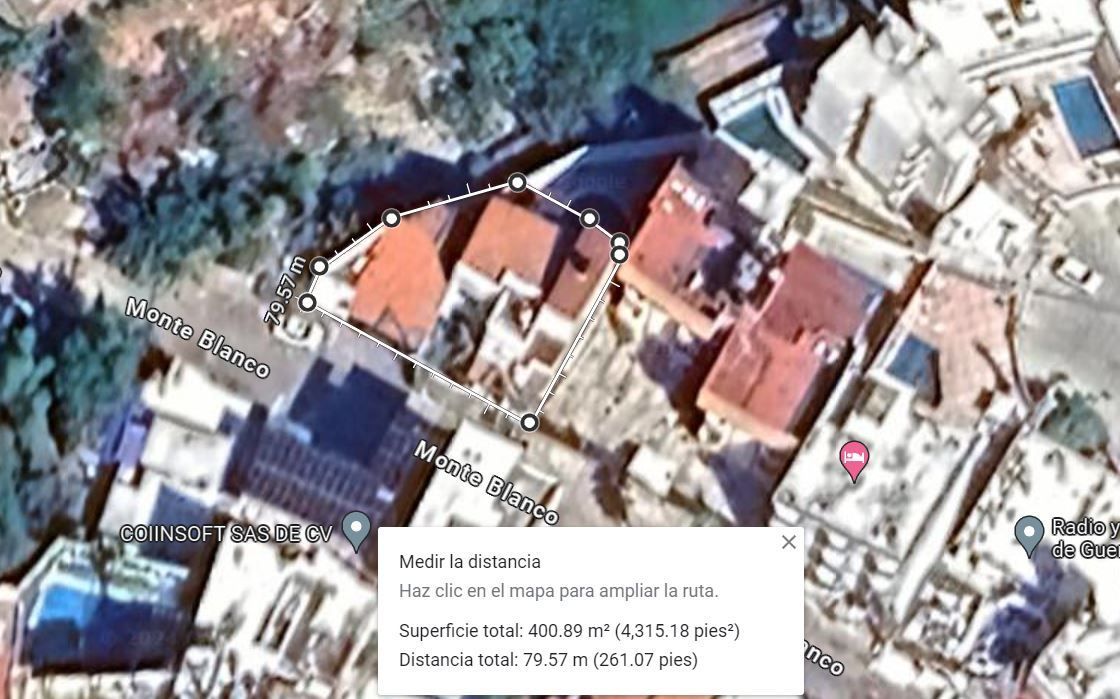This screenshot has height=699, width=1120.
Task: Tap the topmost measurement point of the polygon
Action: [x=517, y=182]
